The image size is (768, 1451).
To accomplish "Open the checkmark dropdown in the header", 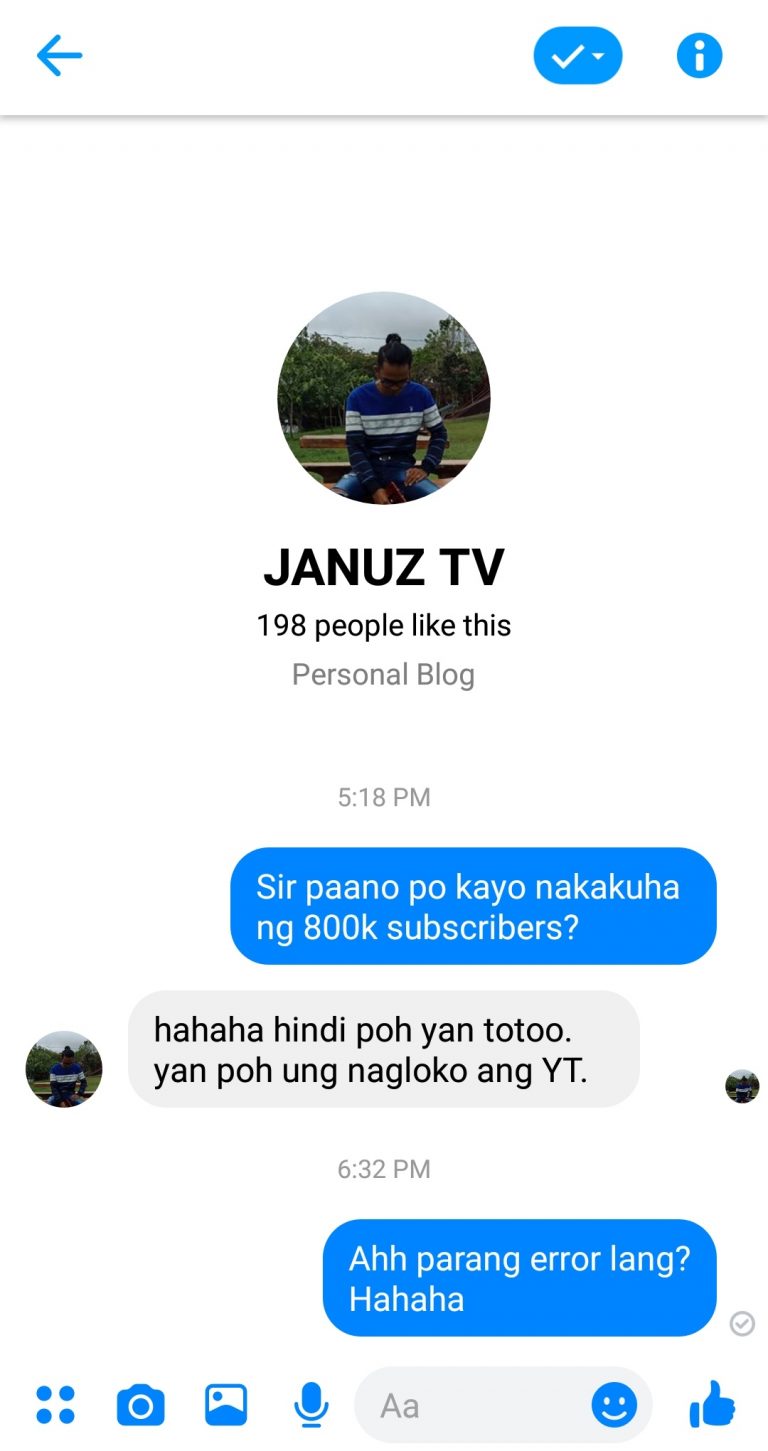I will pos(578,56).
